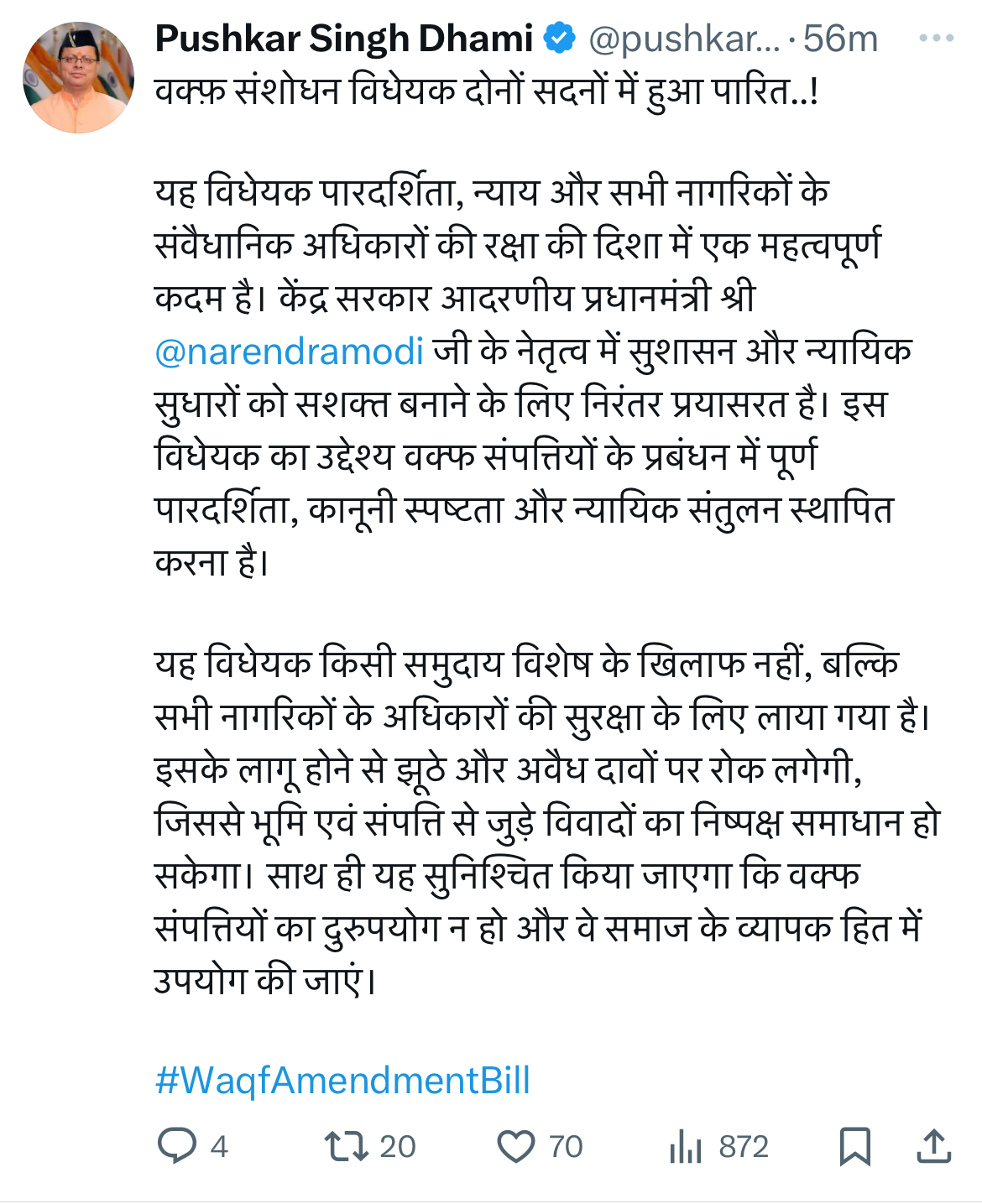Screen dimensions: 982x1204
Task: Retweet this post
Action: (x=370, y=1146)
